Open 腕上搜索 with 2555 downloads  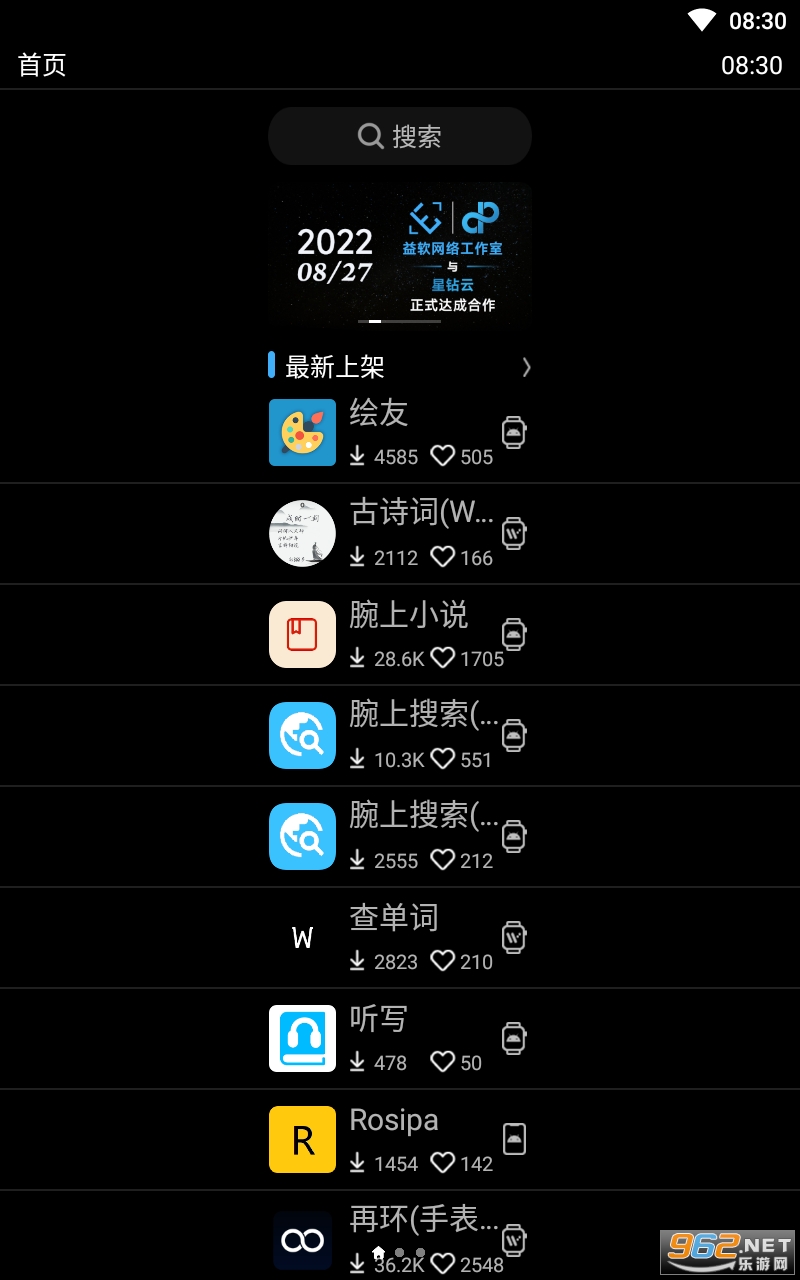(x=400, y=836)
